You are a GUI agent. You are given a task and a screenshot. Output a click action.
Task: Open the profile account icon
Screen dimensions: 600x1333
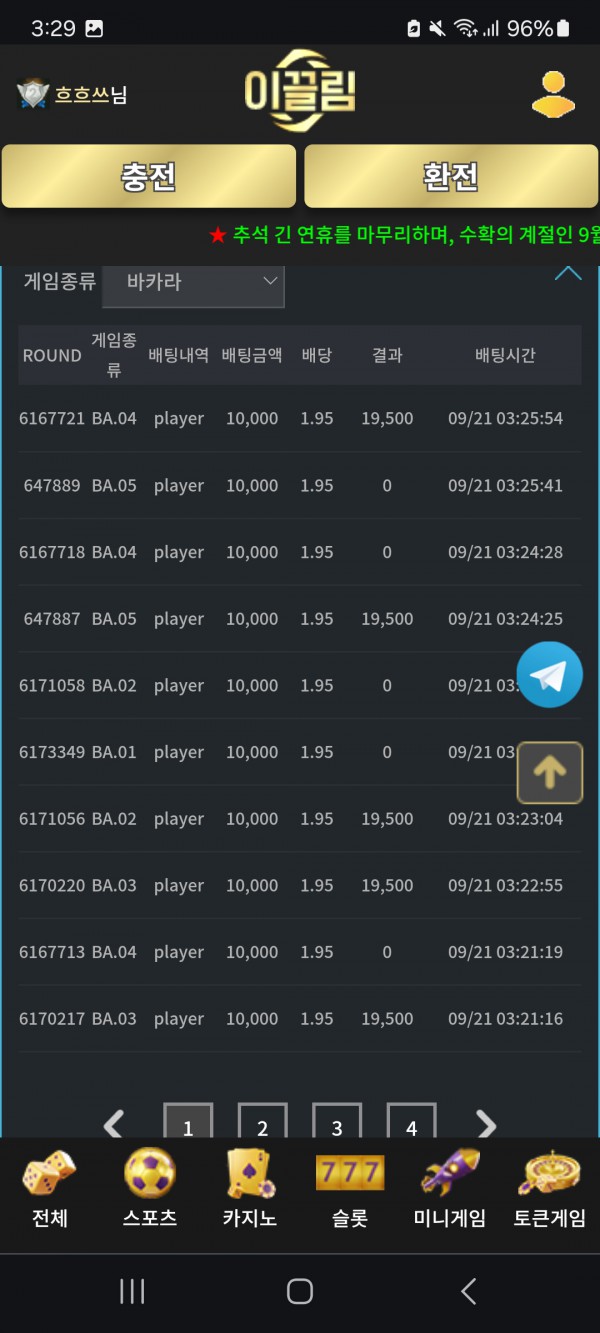[x=553, y=95]
